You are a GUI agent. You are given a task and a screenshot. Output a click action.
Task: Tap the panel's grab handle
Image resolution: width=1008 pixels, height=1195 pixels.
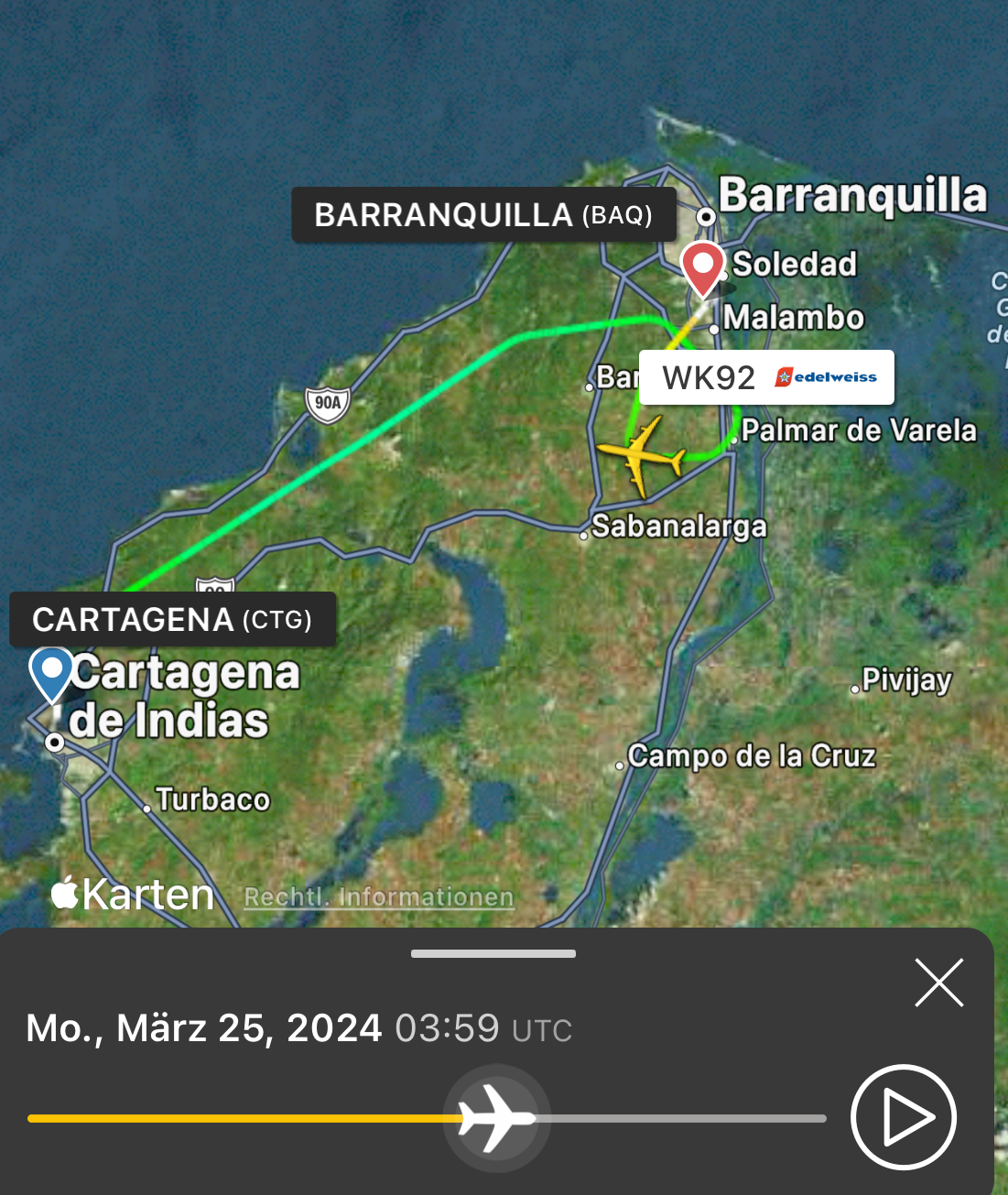click(x=493, y=954)
